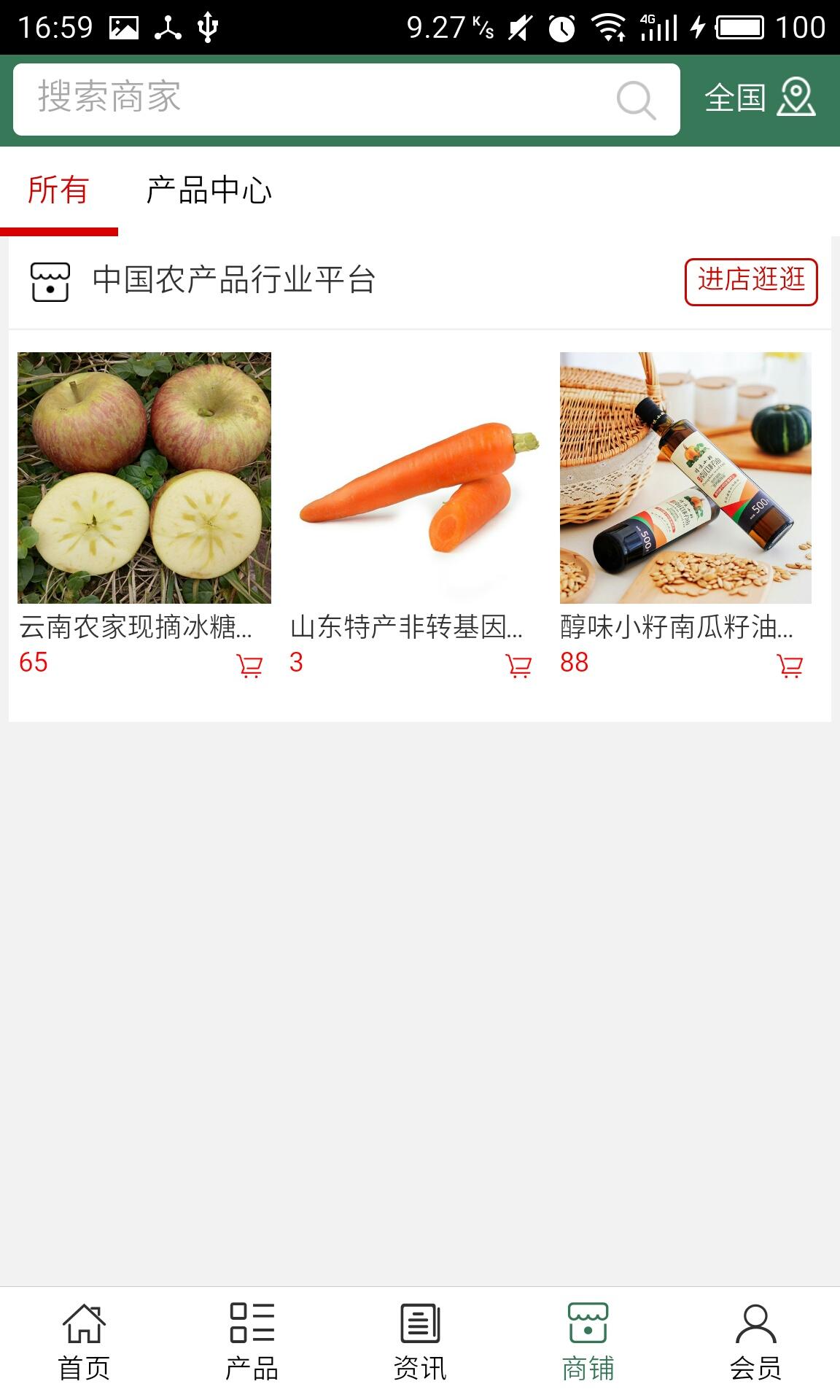Tap the 搜索商家 search field

tap(306, 98)
